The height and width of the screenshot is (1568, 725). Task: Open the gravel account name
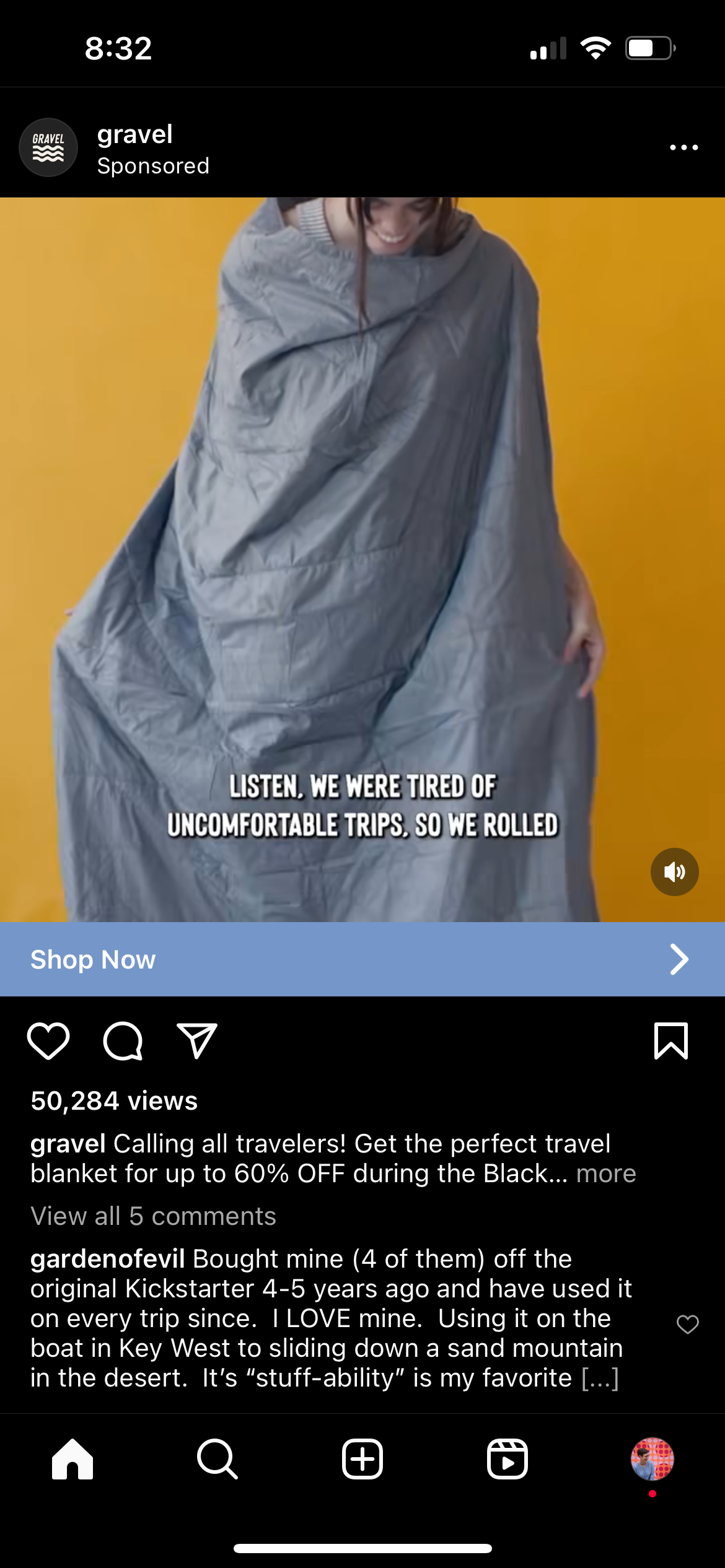[x=134, y=134]
